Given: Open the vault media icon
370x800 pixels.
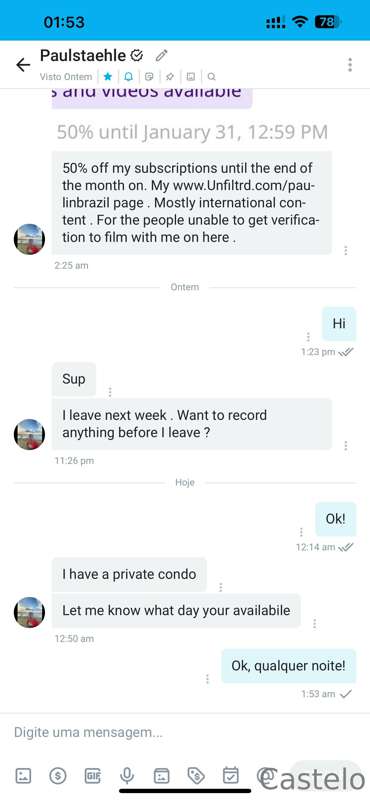Looking at the screenshot, I should point(161,776).
